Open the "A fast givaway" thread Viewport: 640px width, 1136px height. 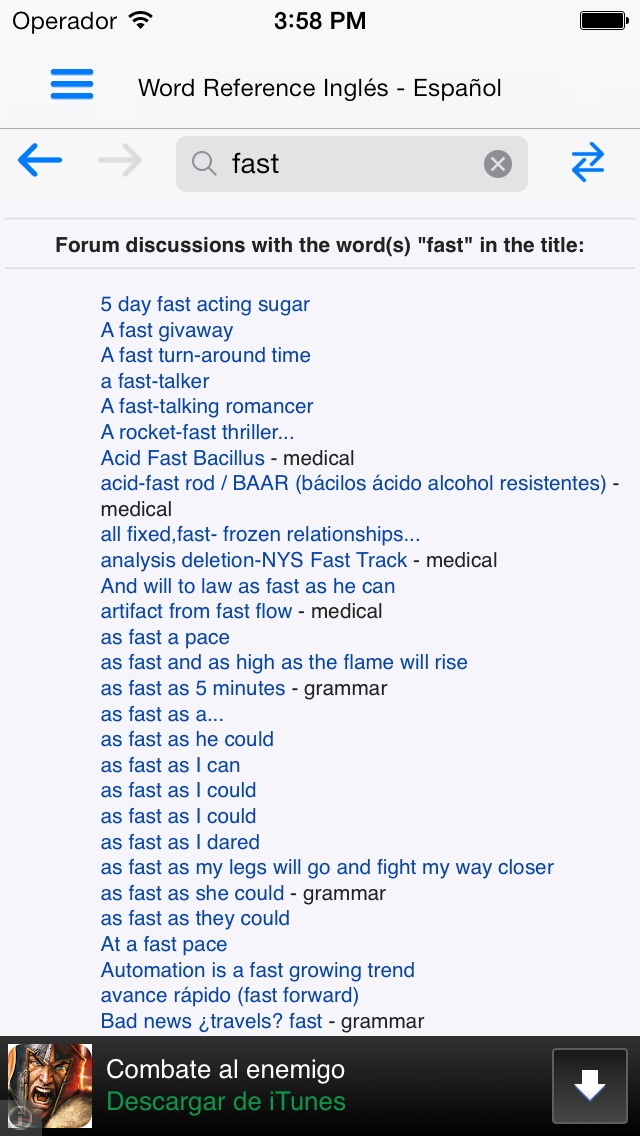click(167, 330)
